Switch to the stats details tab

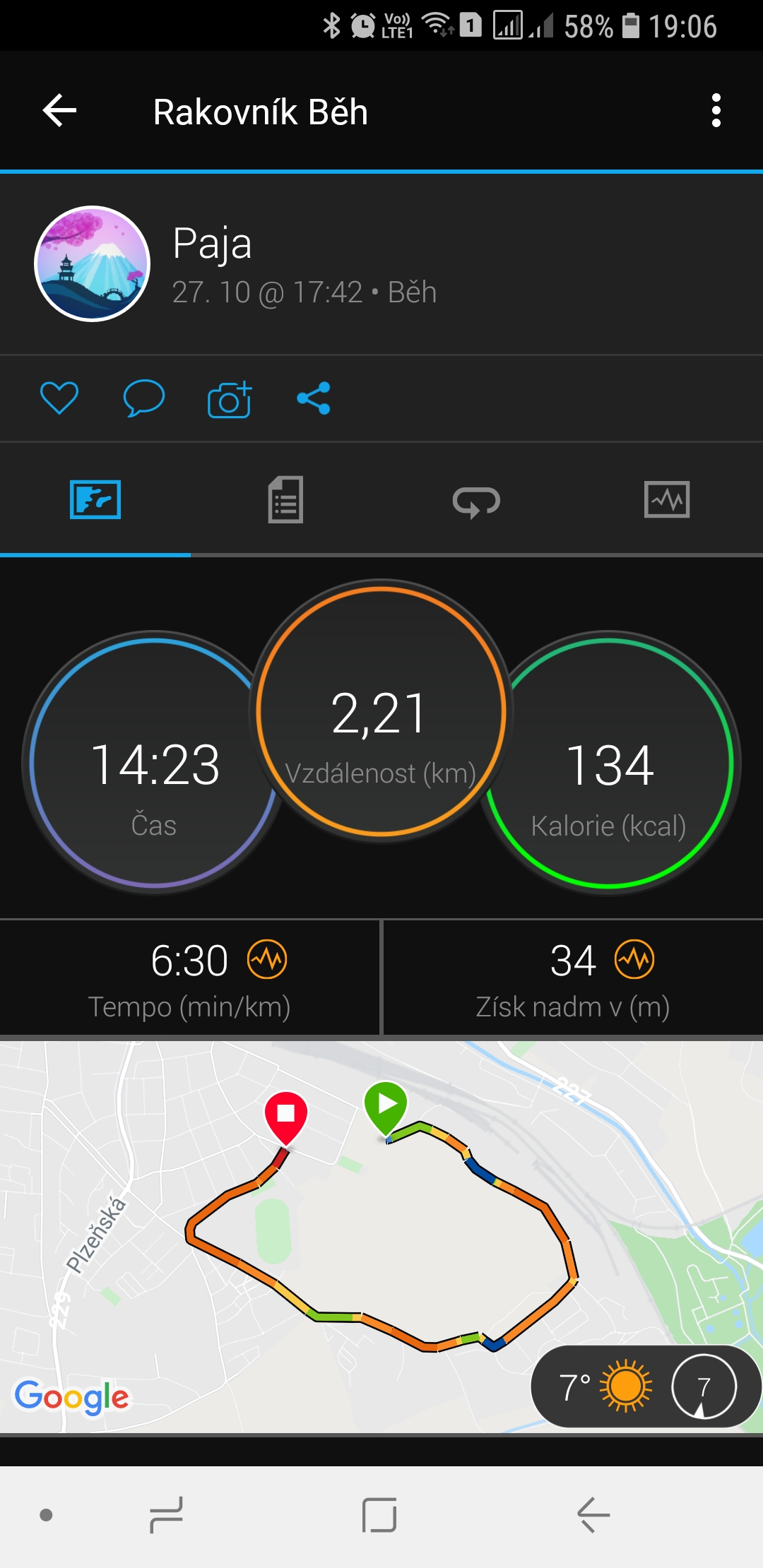pyautogui.click(x=285, y=499)
